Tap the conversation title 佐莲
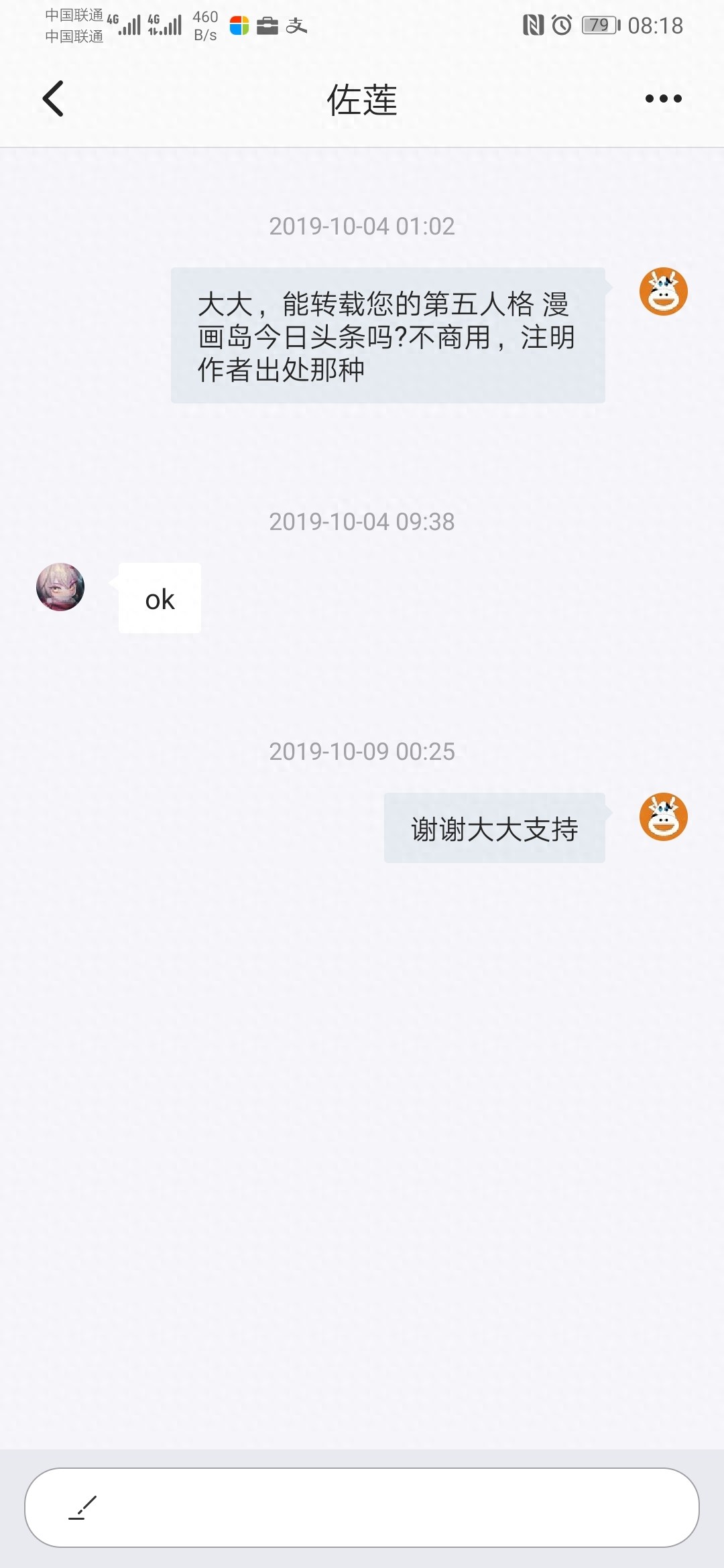Image resolution: width=724 pixels, height=1568 pixels. pyautogui.click(x=361, y=98)
